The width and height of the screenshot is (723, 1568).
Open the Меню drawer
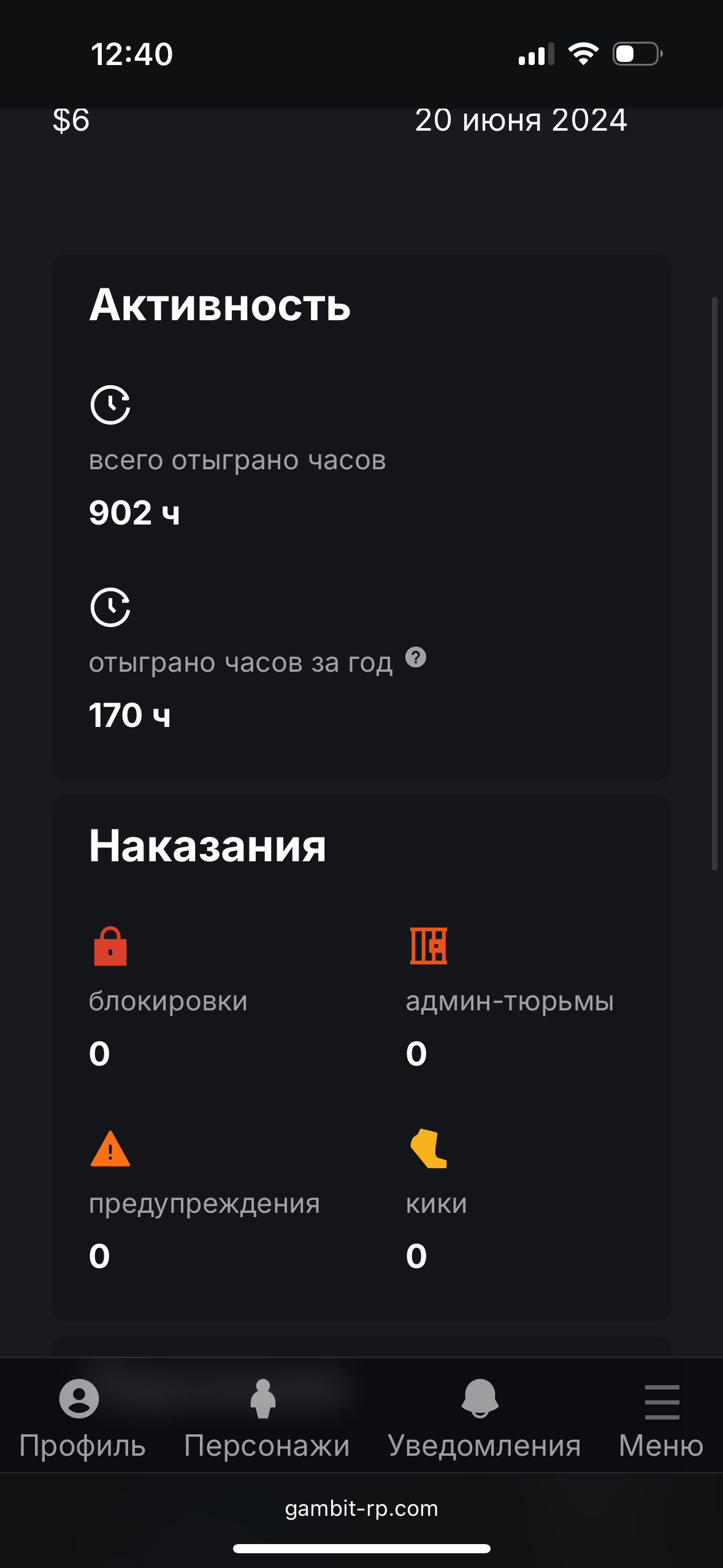click(661, 1418)
